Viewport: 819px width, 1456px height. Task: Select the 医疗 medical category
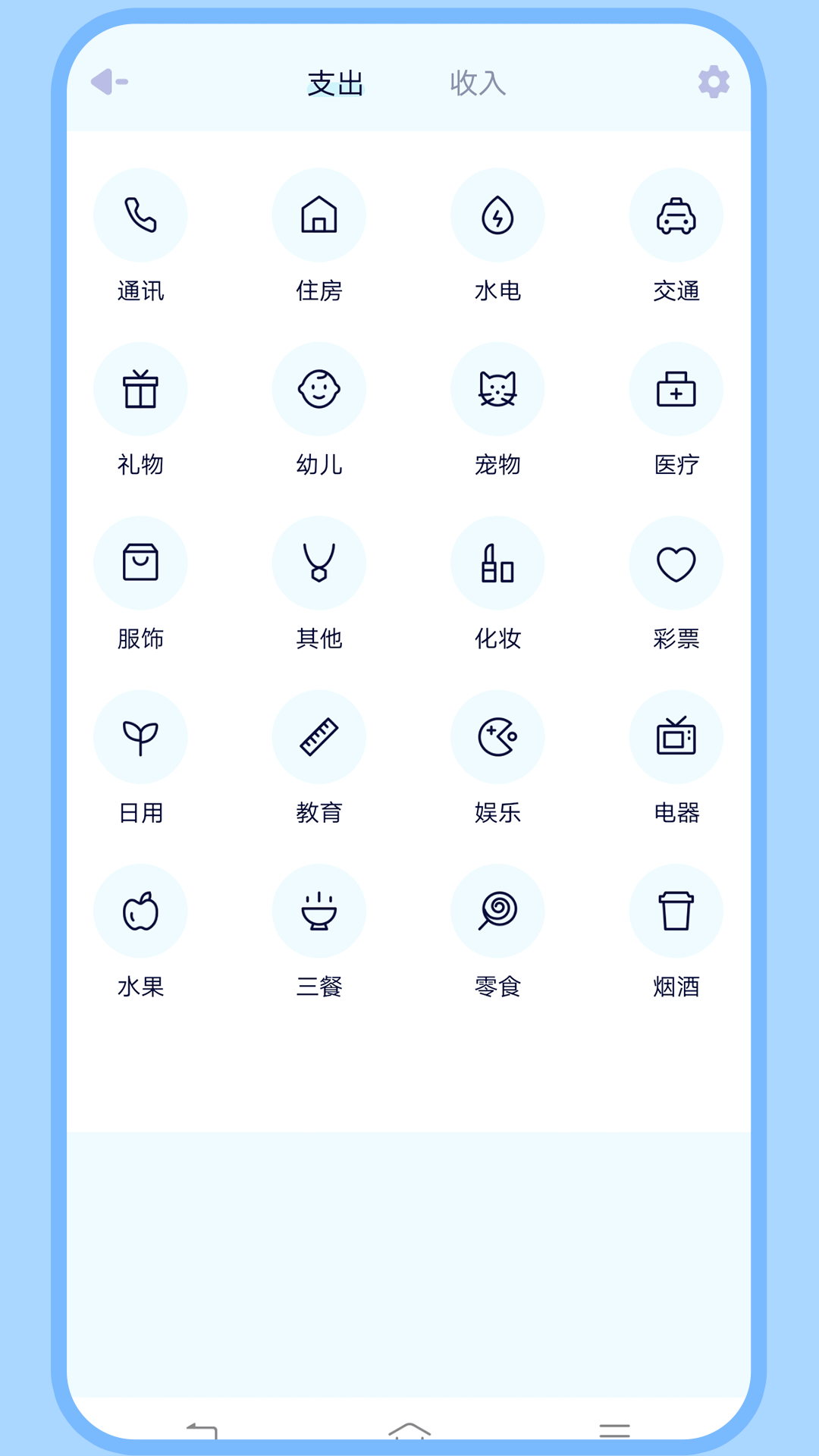tap(676, 389)
